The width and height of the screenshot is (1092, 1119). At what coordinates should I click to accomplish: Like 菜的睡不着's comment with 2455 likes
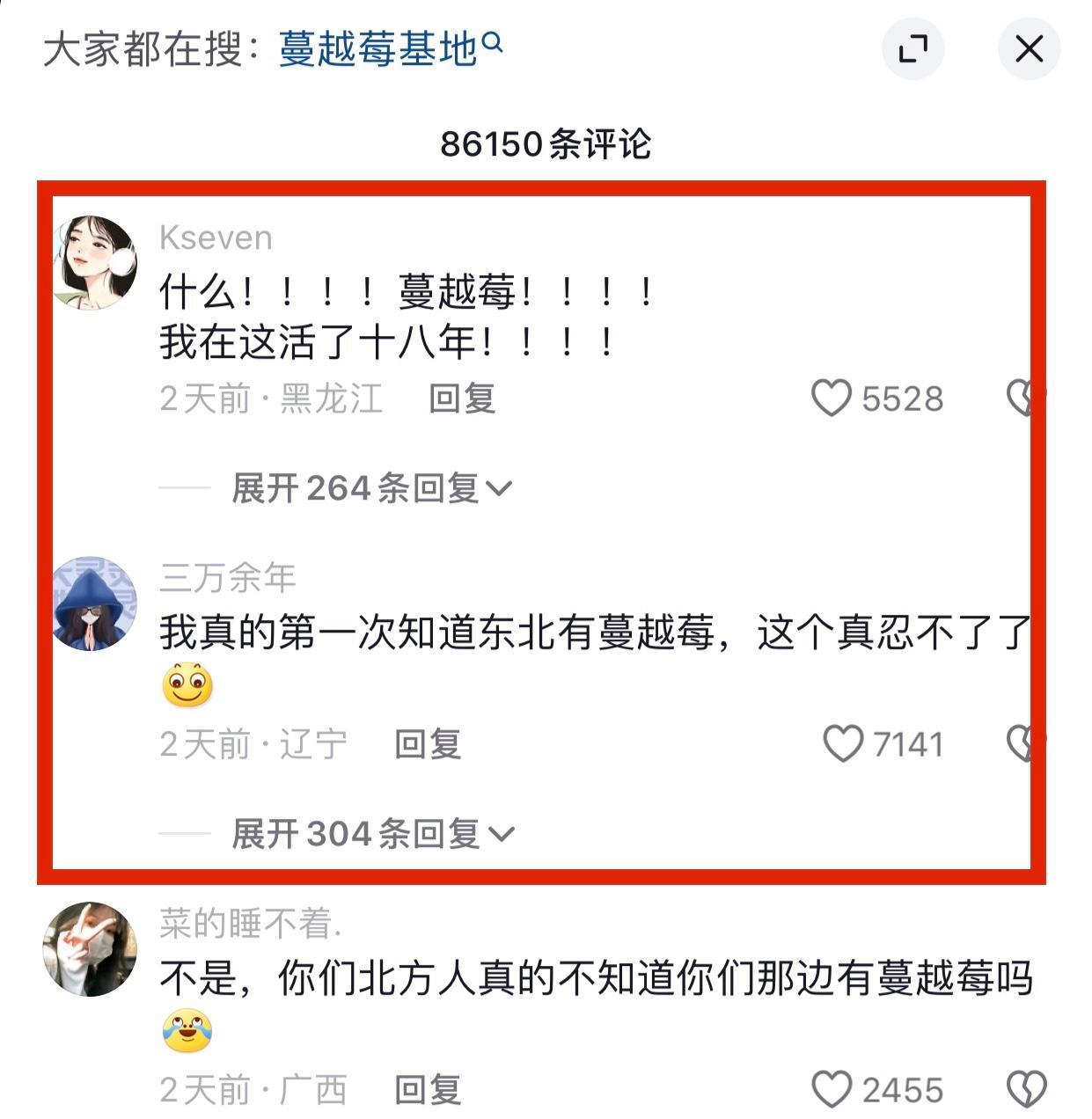(x=831, y=1090)
